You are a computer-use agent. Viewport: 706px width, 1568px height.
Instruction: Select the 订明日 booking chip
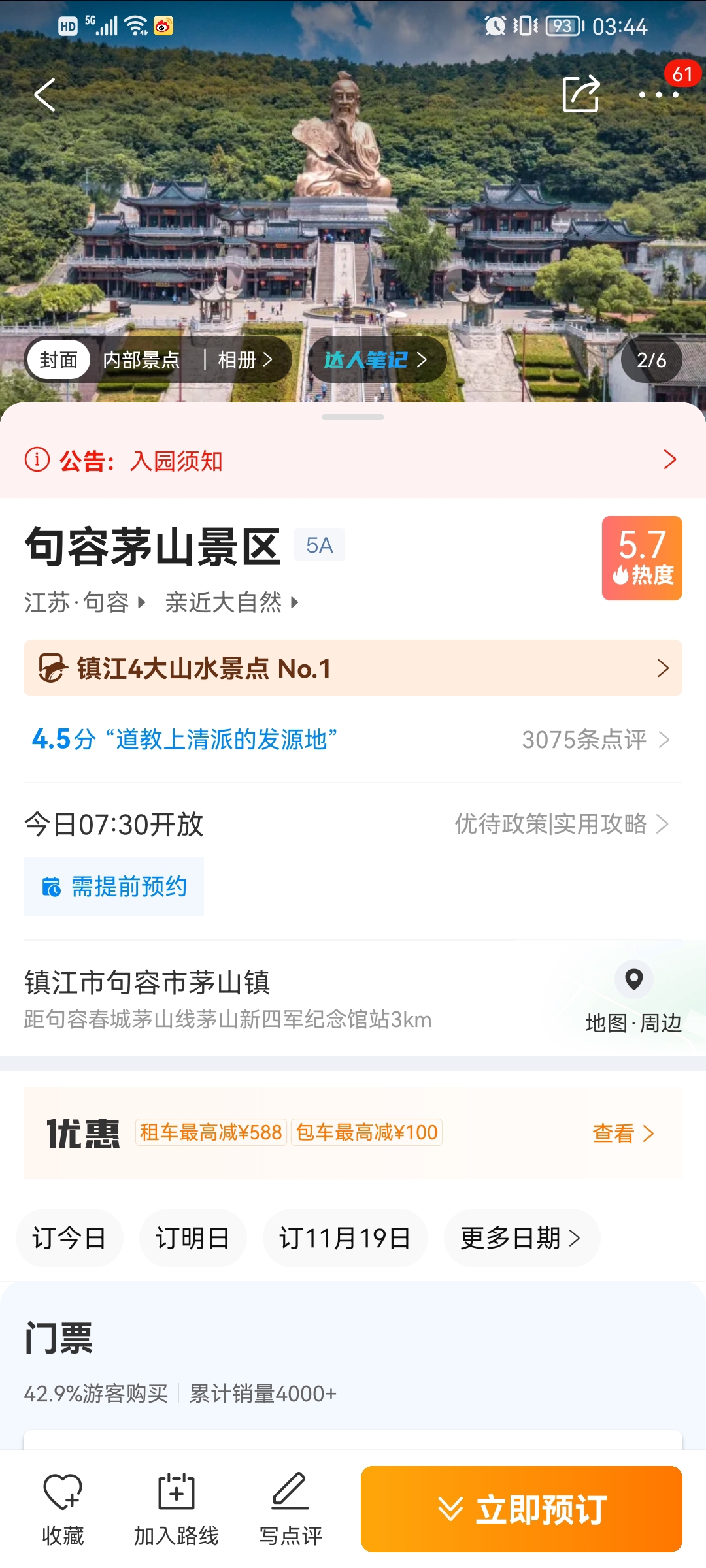[192, 1238]
